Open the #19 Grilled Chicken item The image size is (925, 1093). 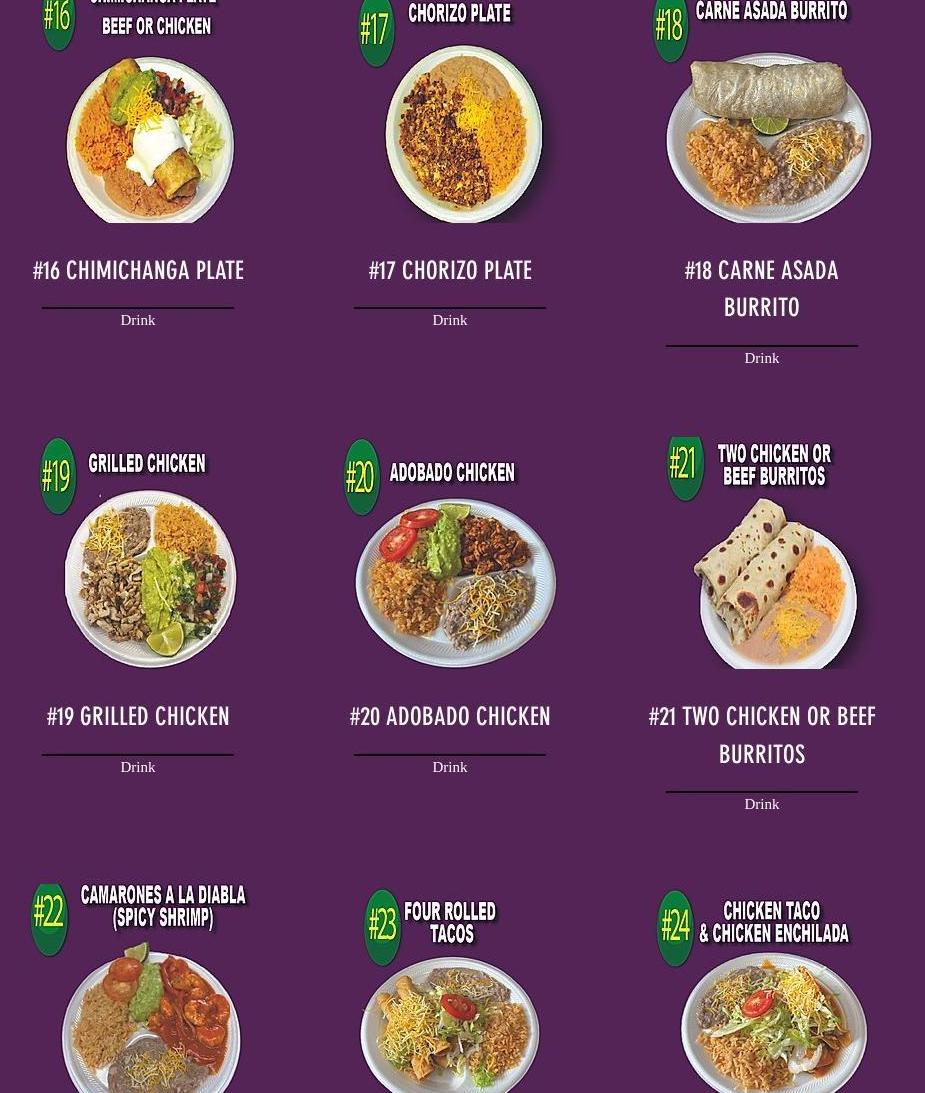pyautogui.click(x=138, y=717)
